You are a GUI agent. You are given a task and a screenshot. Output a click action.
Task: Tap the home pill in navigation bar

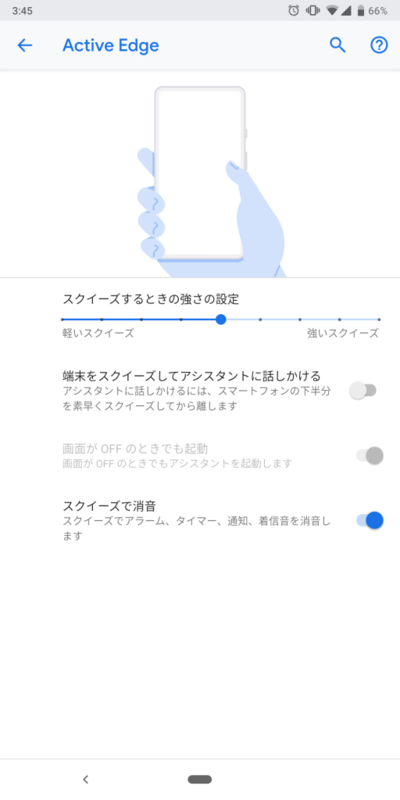[199, 779]
